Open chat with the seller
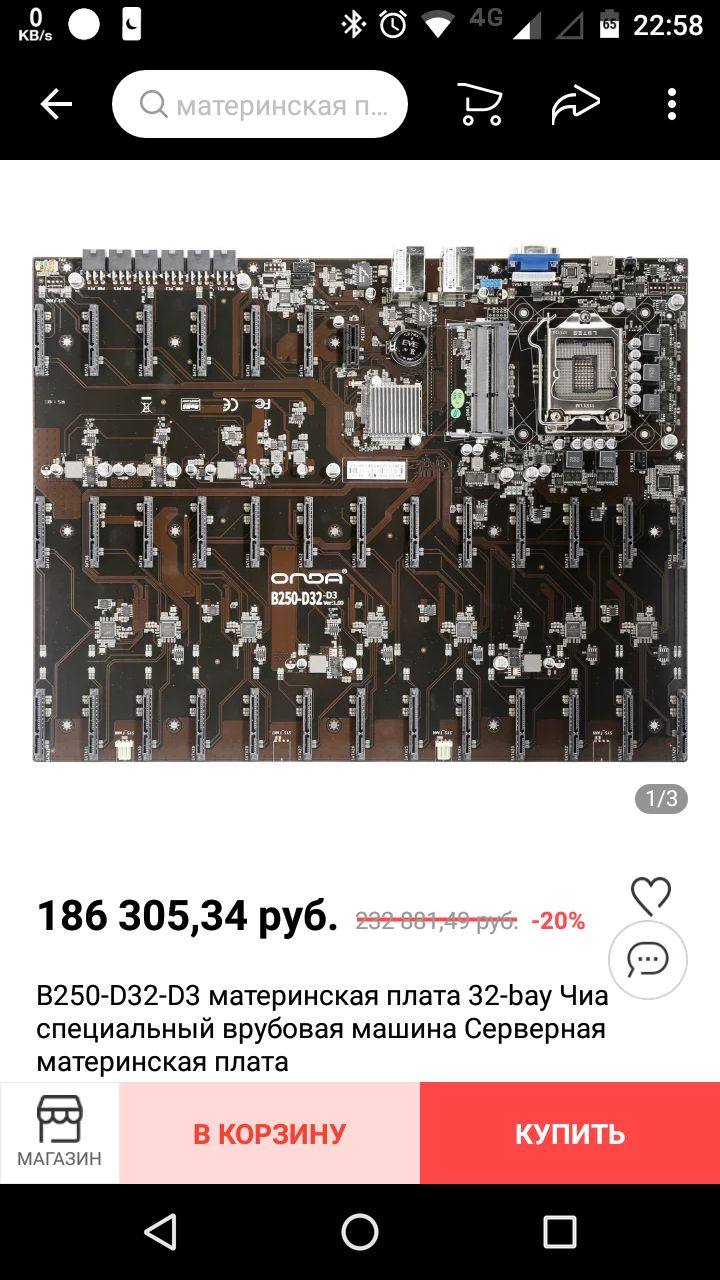Viewport: 720px width, 1280px height. [648, 960]
